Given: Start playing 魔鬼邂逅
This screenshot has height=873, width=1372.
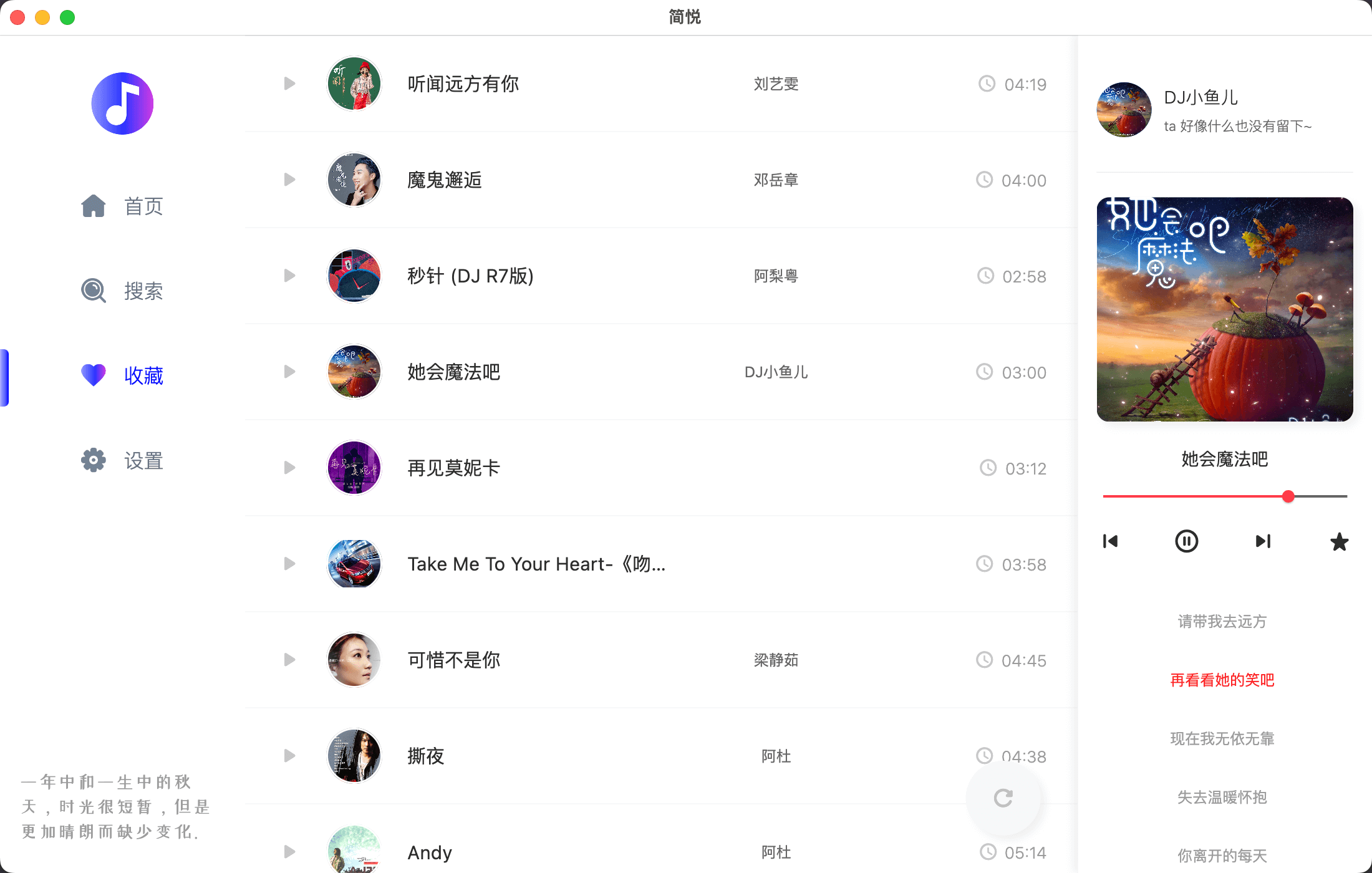Looking at the screenshot, I should [x=289, y=180].
